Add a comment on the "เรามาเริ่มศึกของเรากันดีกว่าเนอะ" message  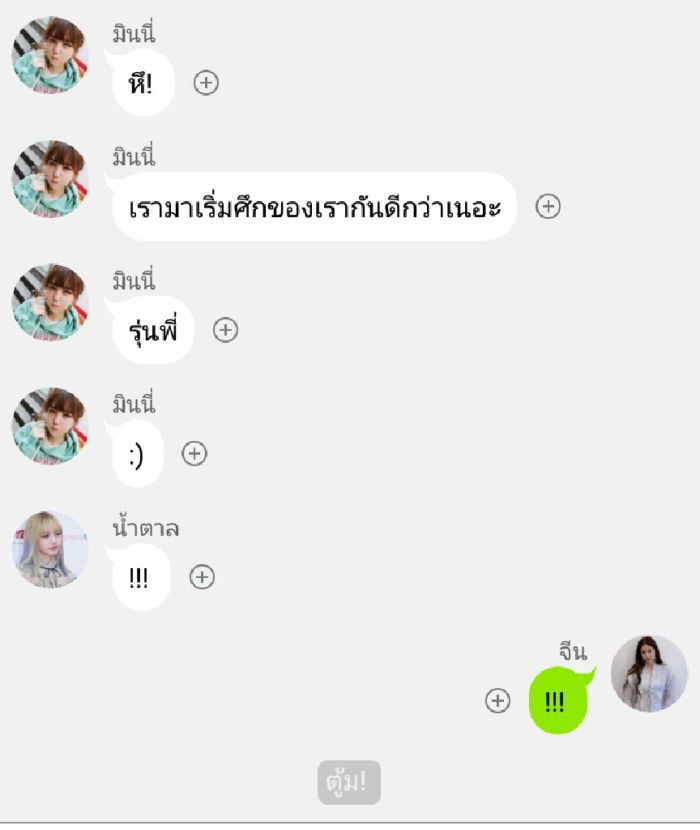tap(548, 207)
